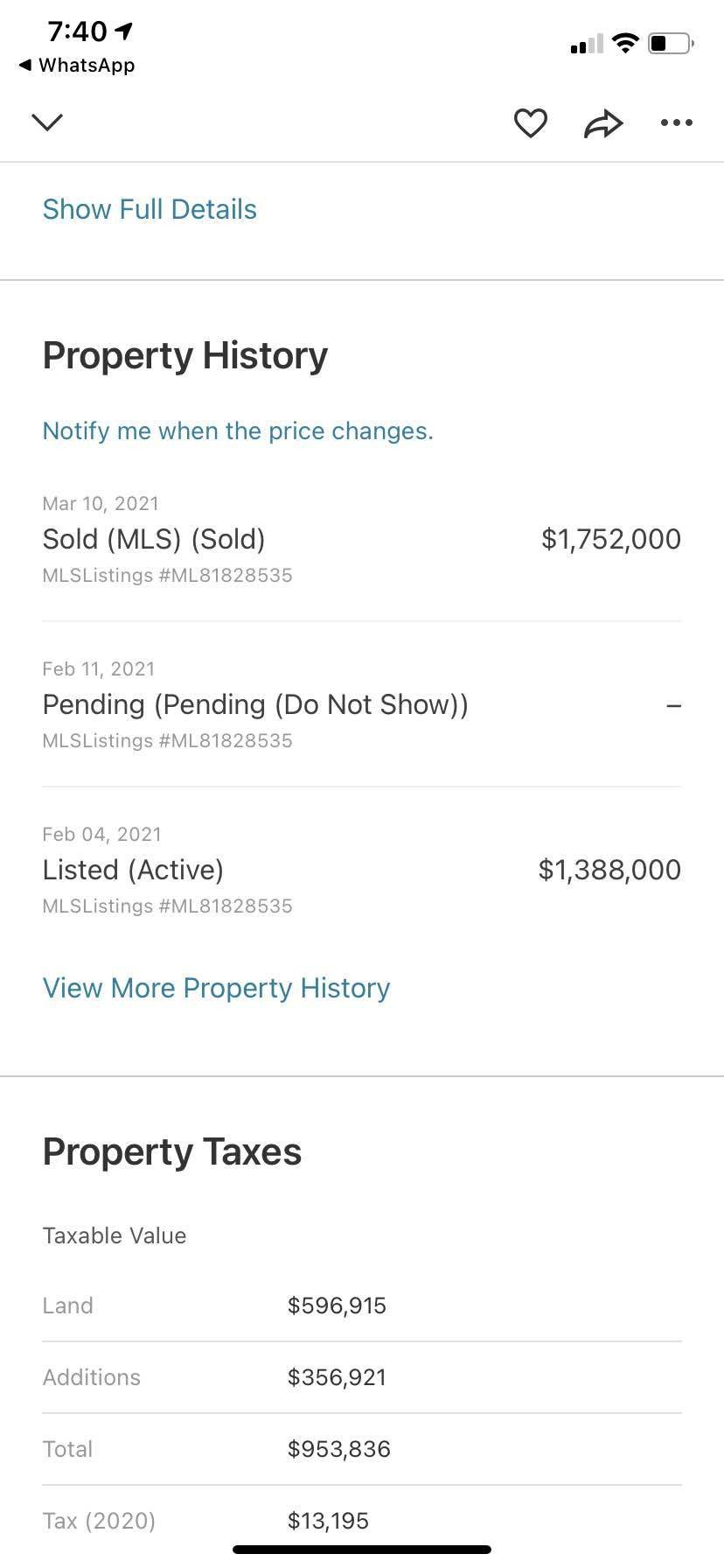The width and height of the screenshot is (724, 1568).
Task: Tap the Pending (Do Not Show) status row
Action: coord(255,704)
